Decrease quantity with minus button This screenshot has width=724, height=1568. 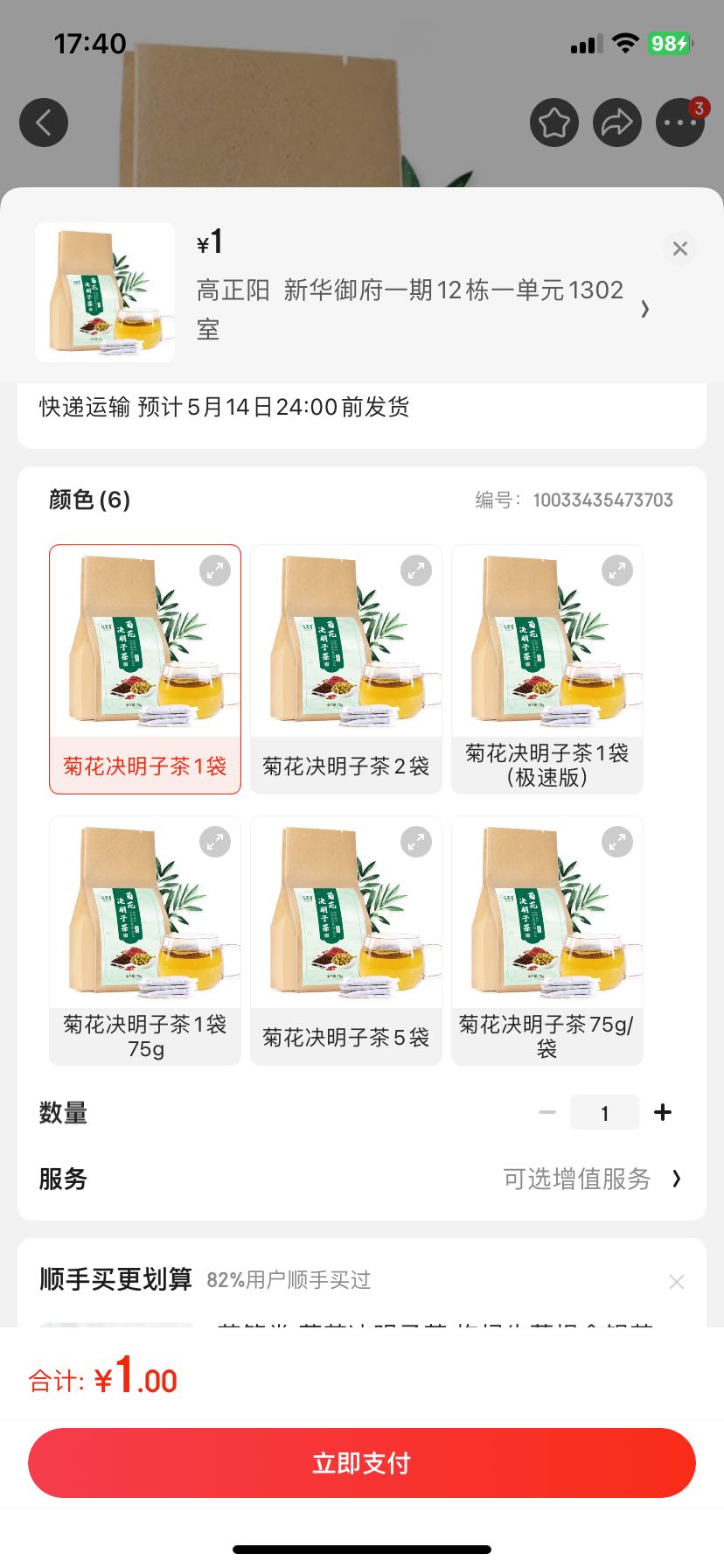click(x=547, y=1112)
